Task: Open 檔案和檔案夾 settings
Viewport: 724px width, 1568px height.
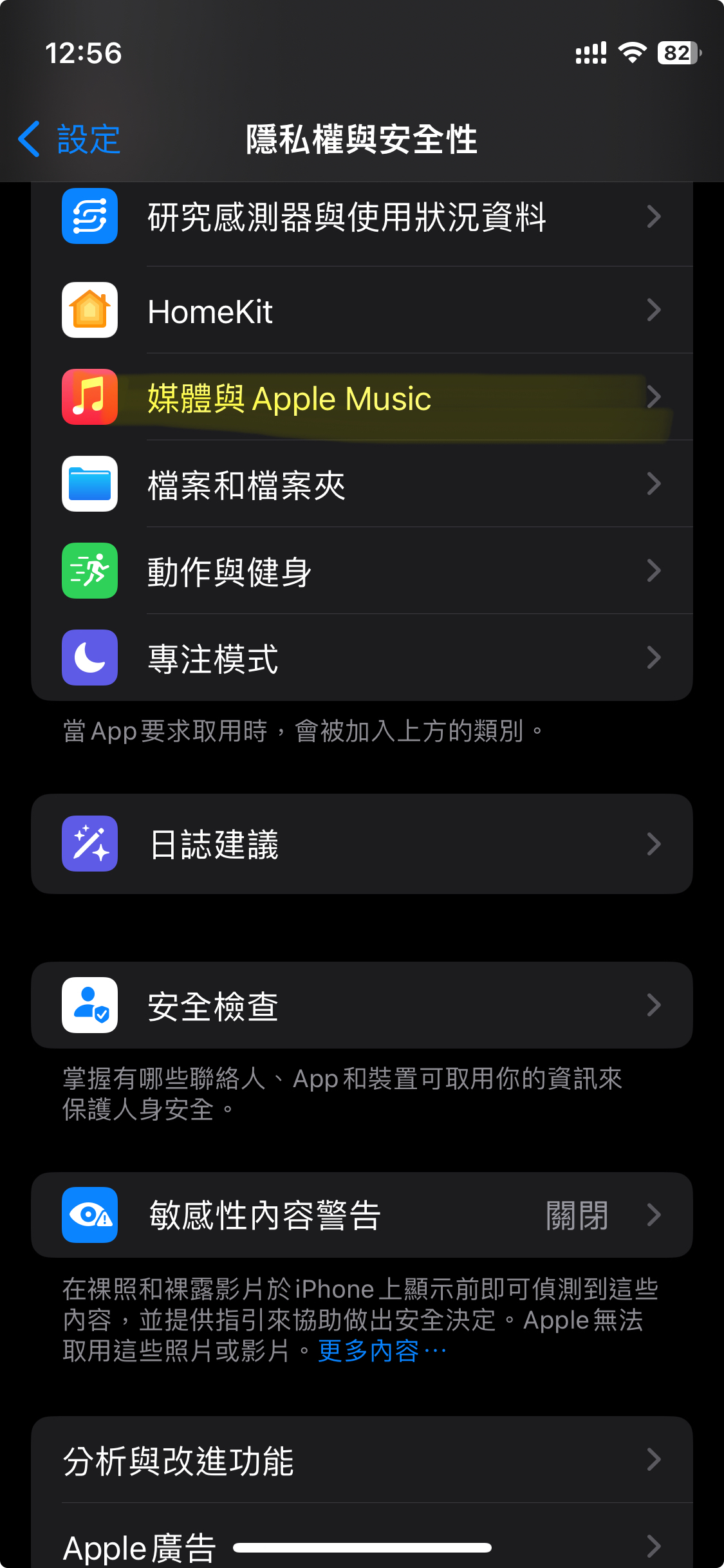Action: click(362, 484)
